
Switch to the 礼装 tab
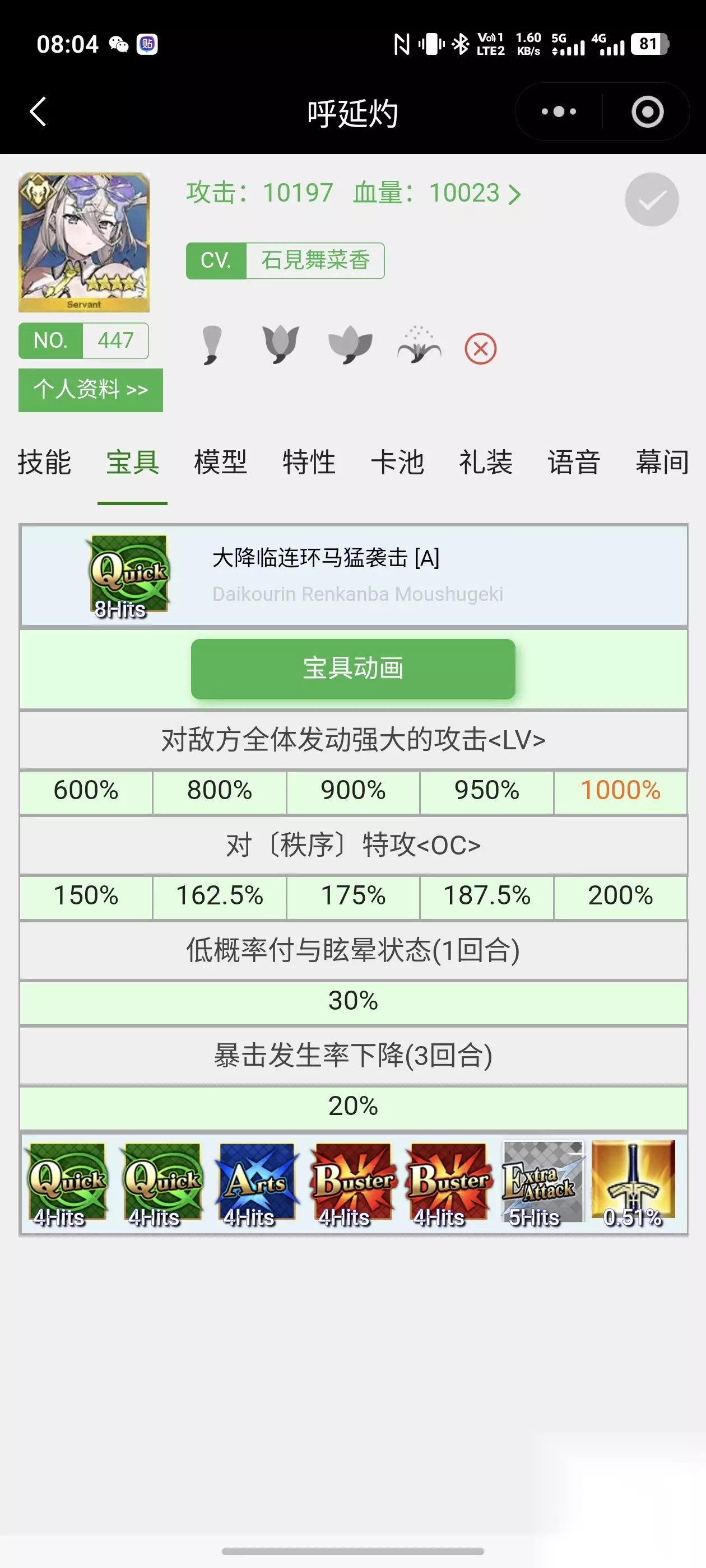coord(485,462)
